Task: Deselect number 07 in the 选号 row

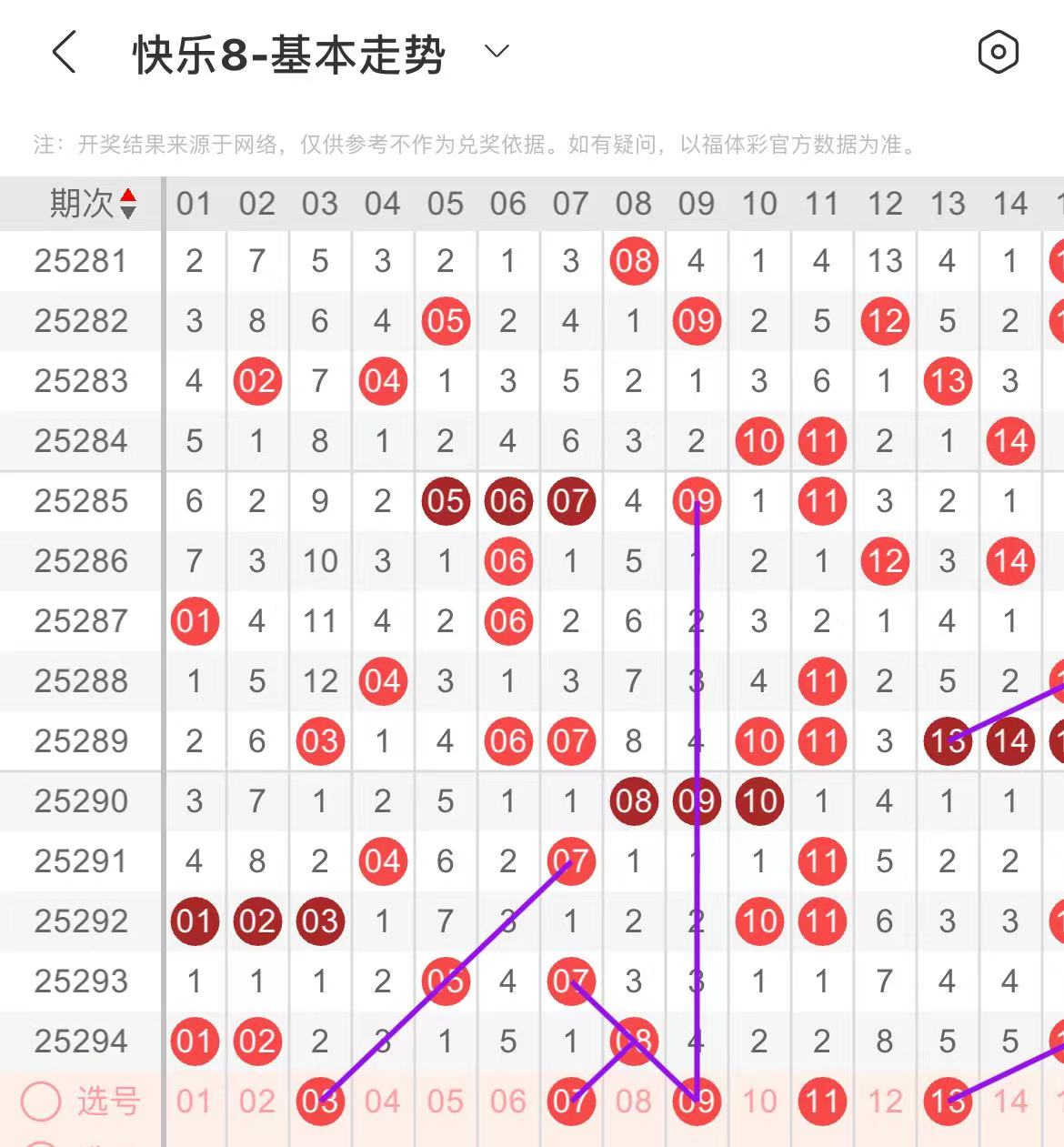Action: click(x=571, y=1102)
